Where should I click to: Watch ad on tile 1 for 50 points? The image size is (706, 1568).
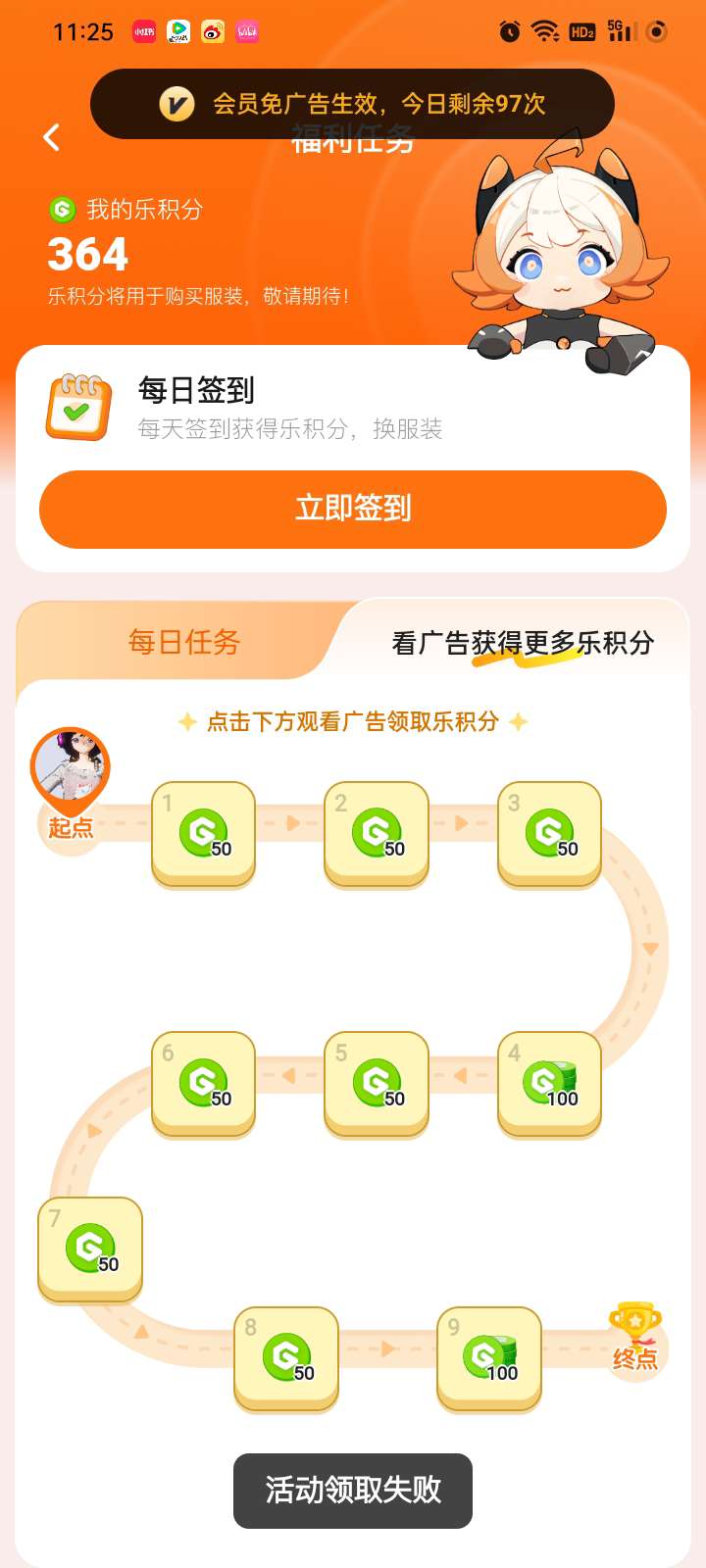tap(204, 833)
